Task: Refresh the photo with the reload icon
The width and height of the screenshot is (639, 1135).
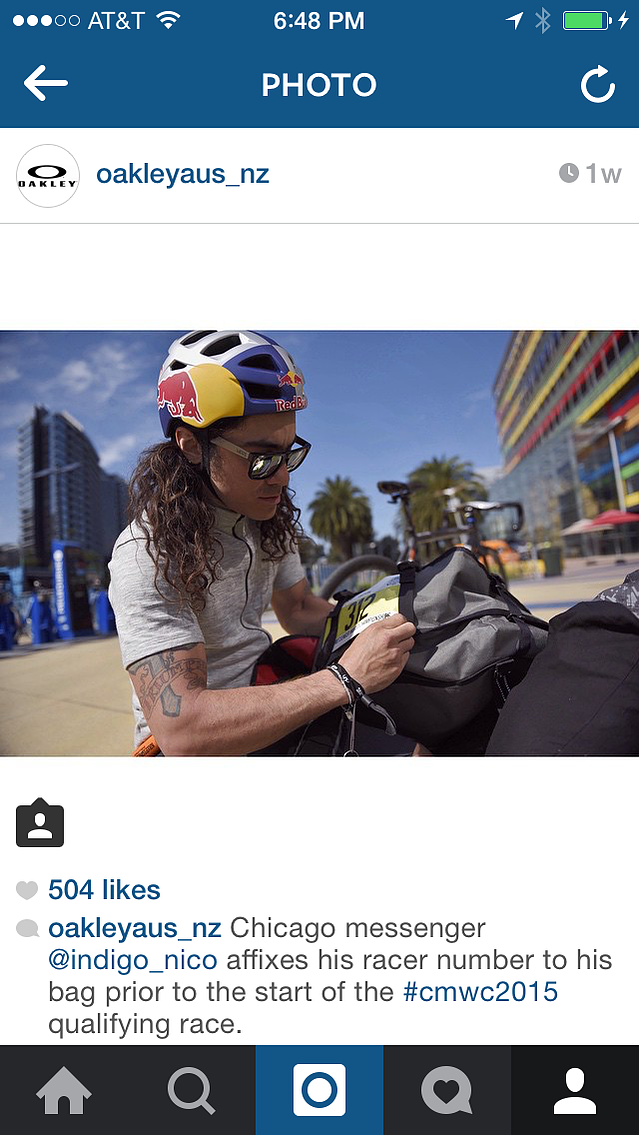Action: click(598, 85)
